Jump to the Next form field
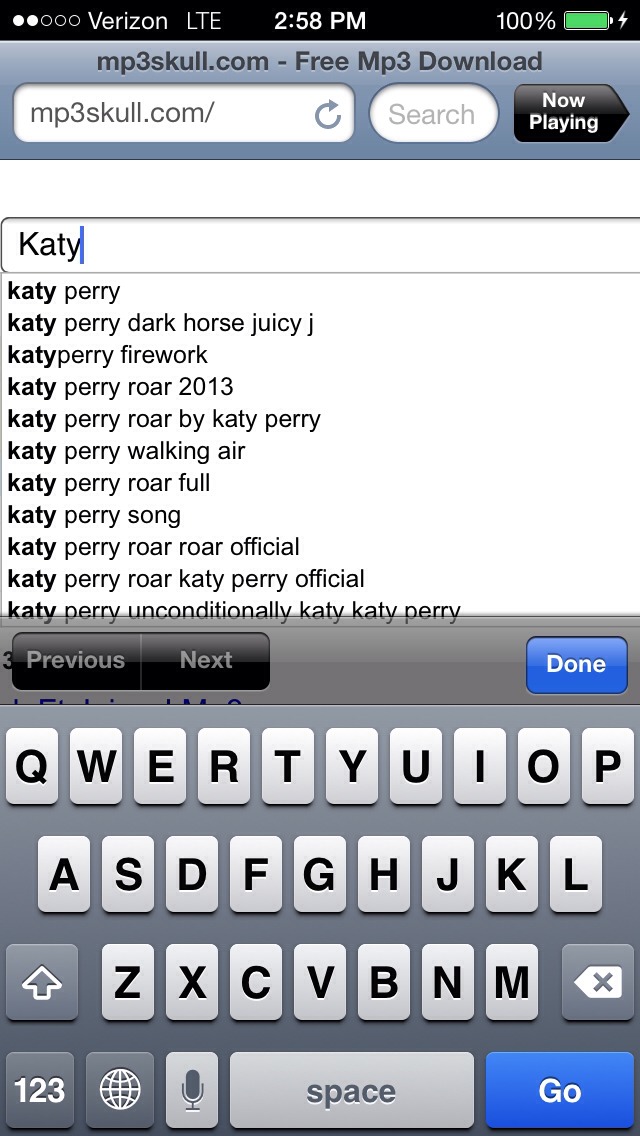 click(x=206, y=661)
